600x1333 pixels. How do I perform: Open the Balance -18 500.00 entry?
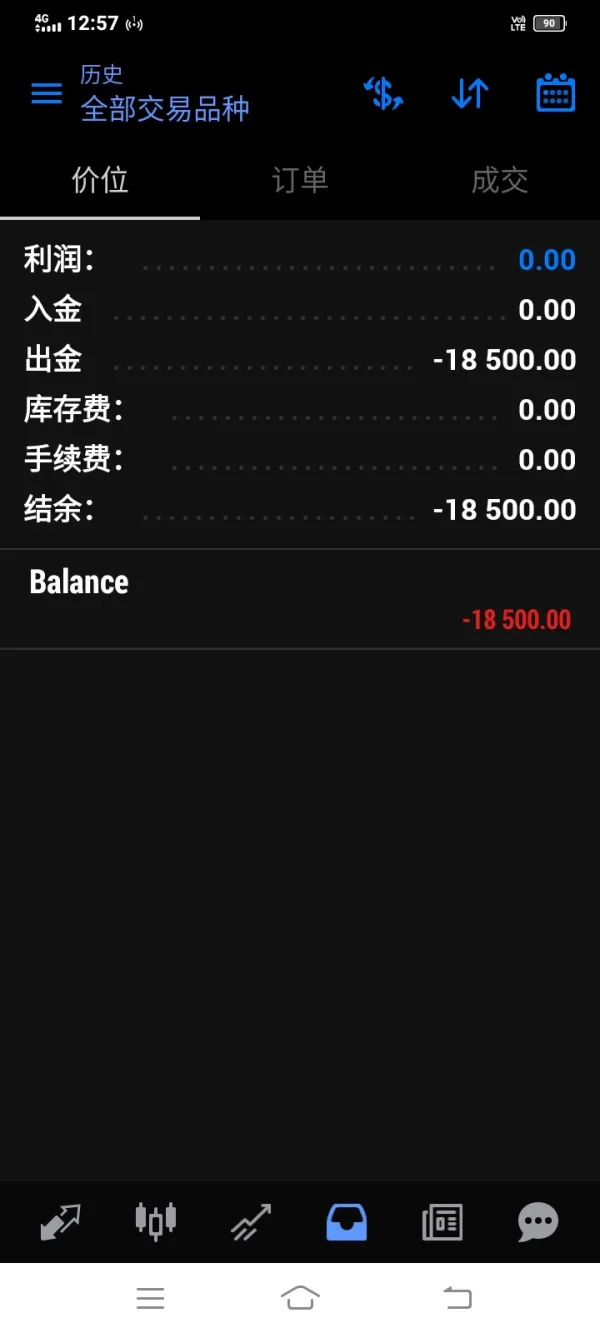(x=300, y=600)
